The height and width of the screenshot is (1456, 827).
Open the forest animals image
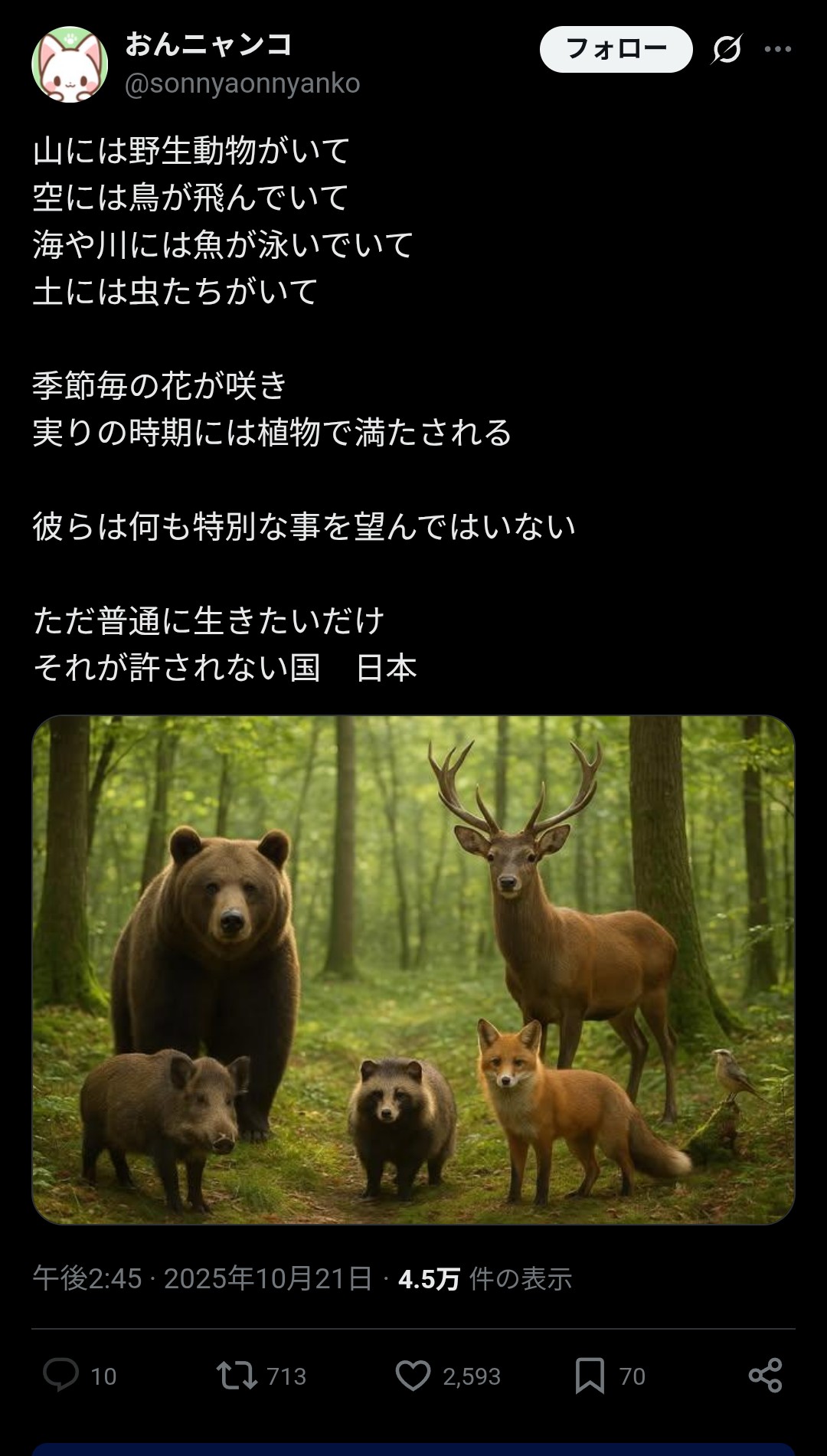click(x=413, y=969)
